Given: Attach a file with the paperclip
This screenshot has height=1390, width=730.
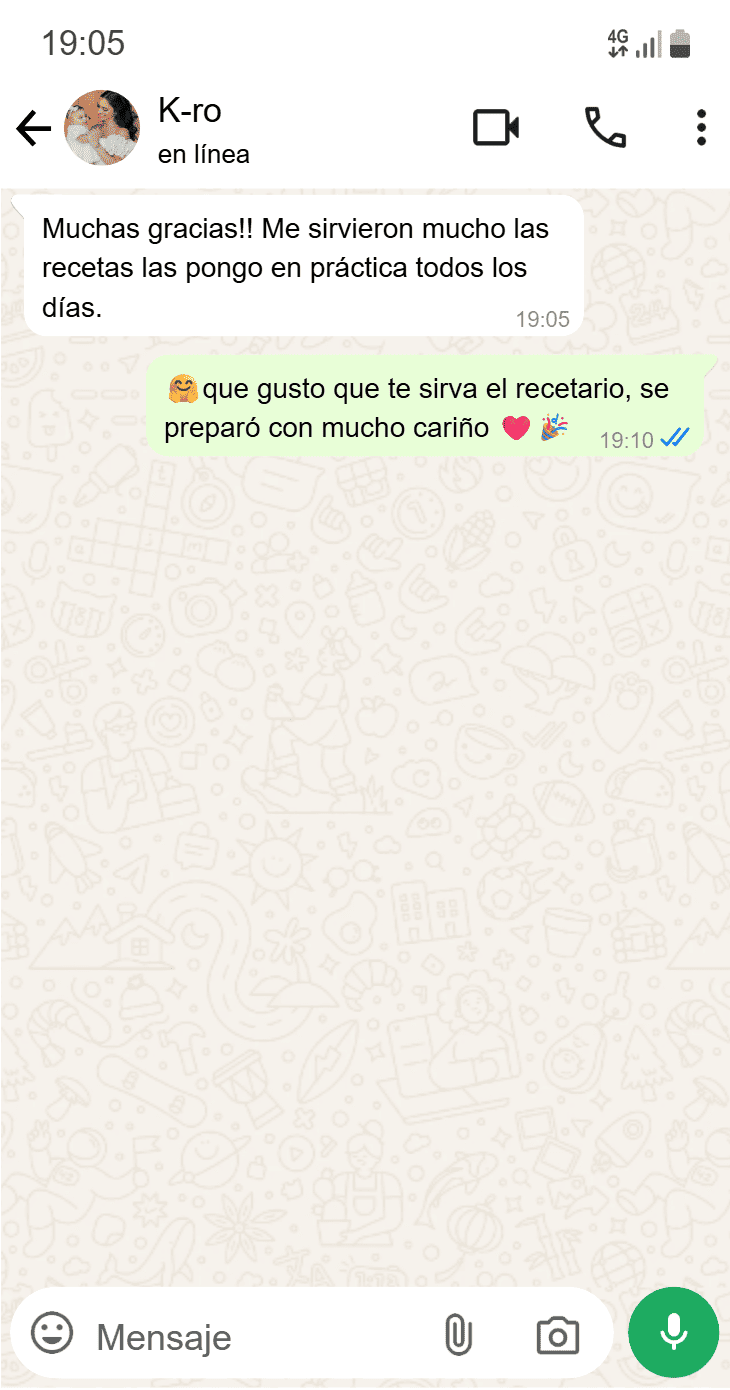Looking at the screenshot, I should pyautogui.click(x=458, y=1335).
